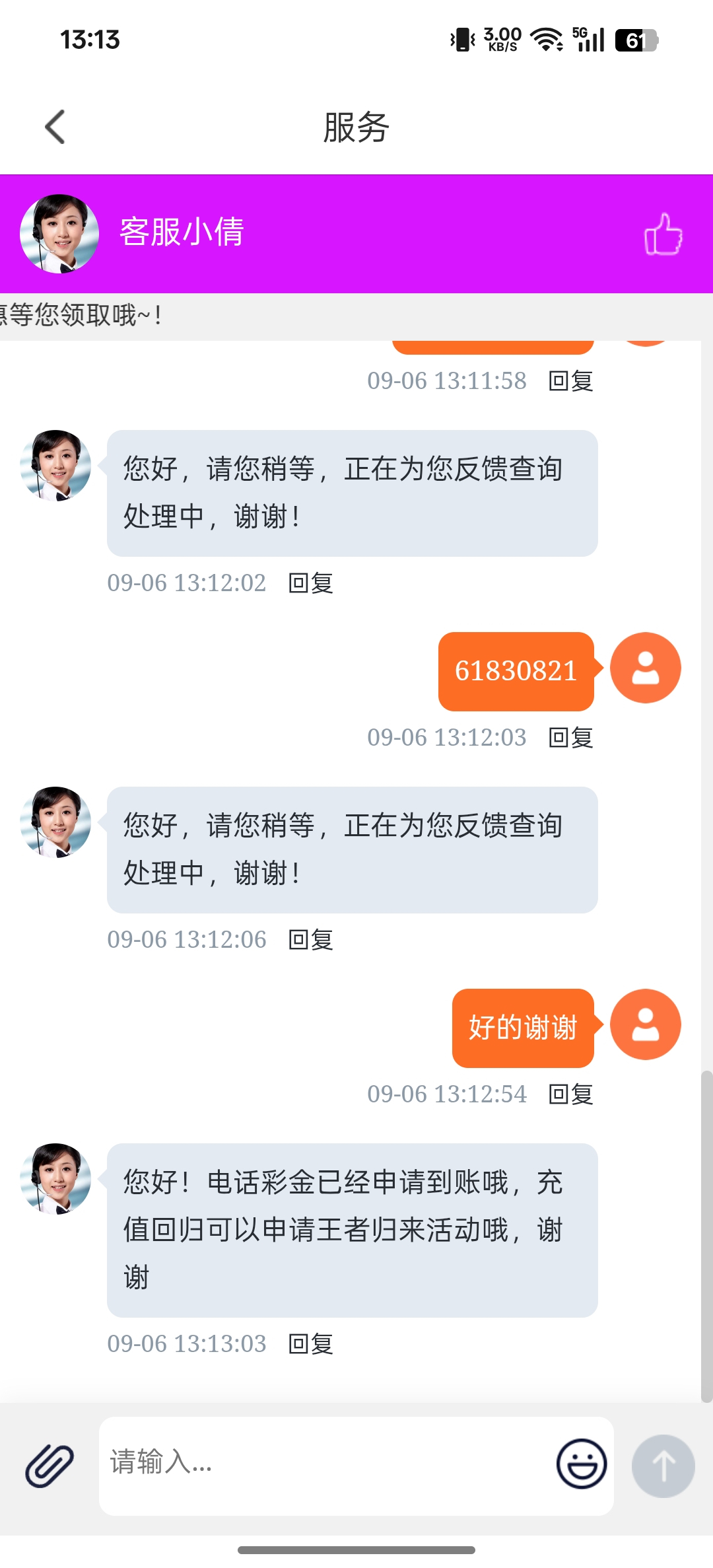Go back from the 服务 page
Image resolution: width=713 pixels, height=1568 pixels.
(55, 127)
